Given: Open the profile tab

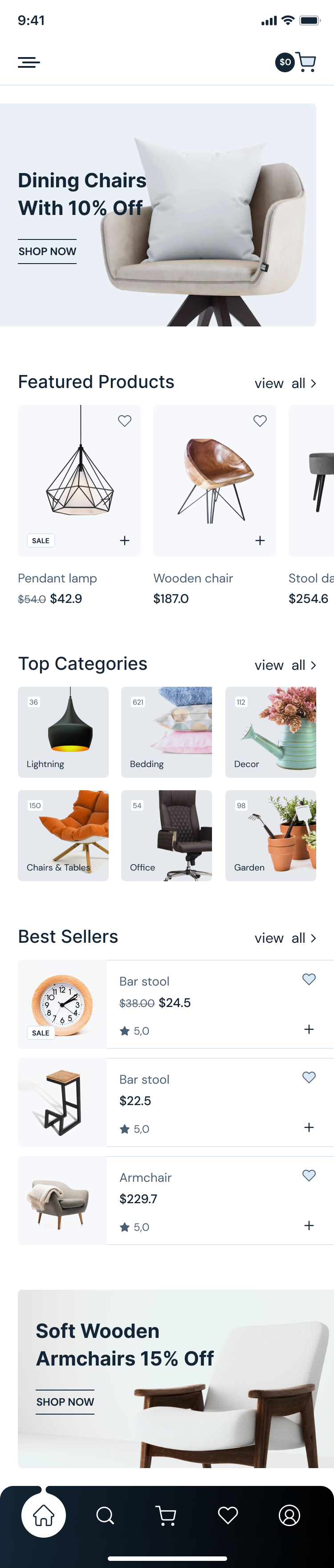Looking at the screenshot, I should [x=289, y=1515].
